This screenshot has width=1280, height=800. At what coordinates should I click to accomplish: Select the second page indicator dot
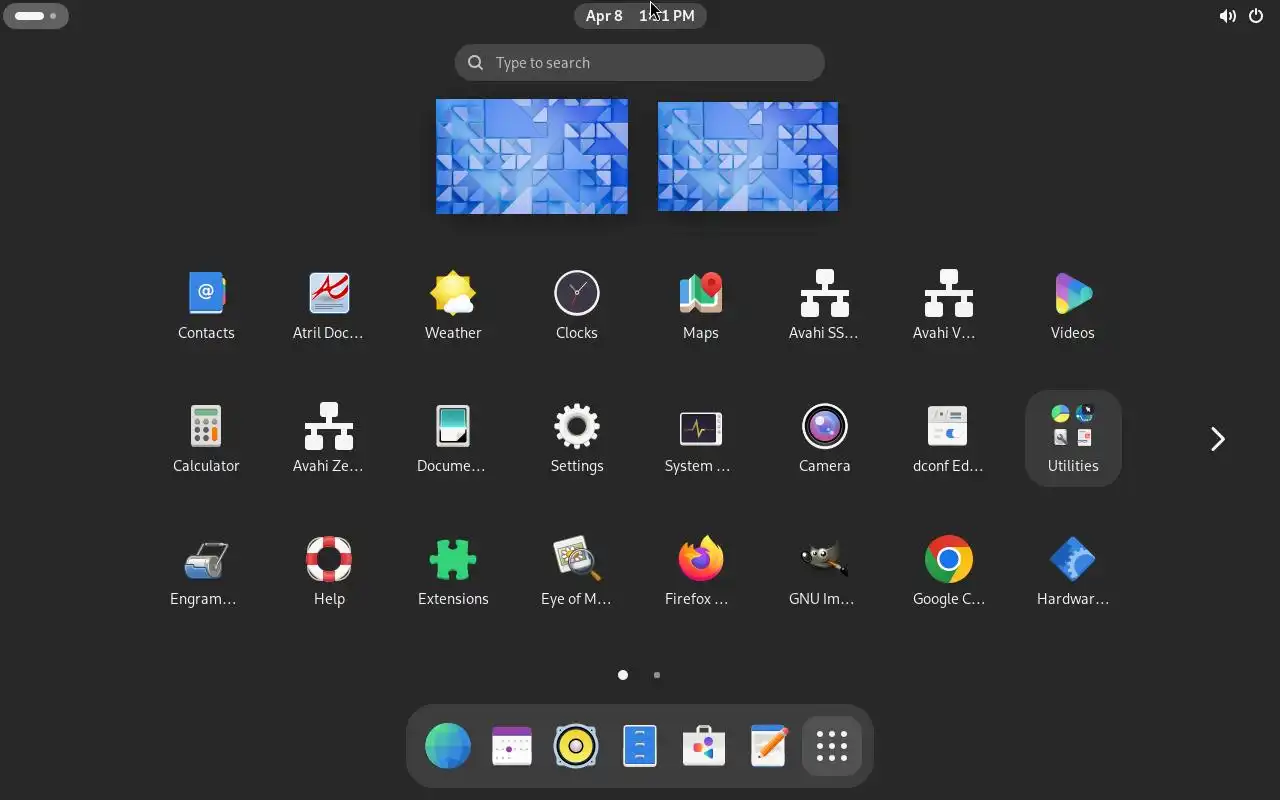coord(657,675)
